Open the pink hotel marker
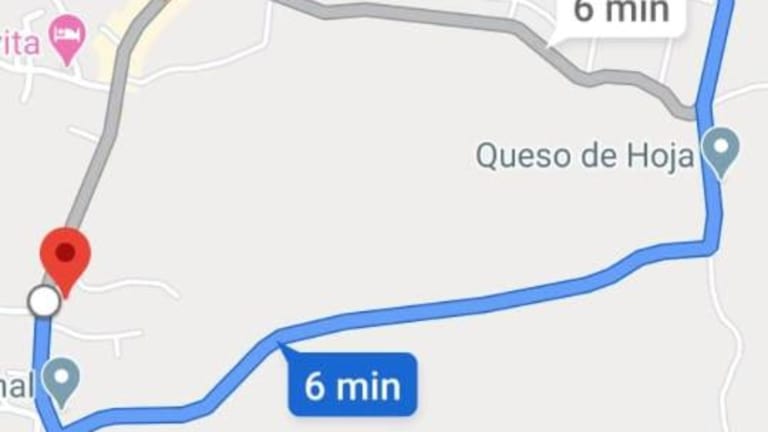 (x=67, y=37)
